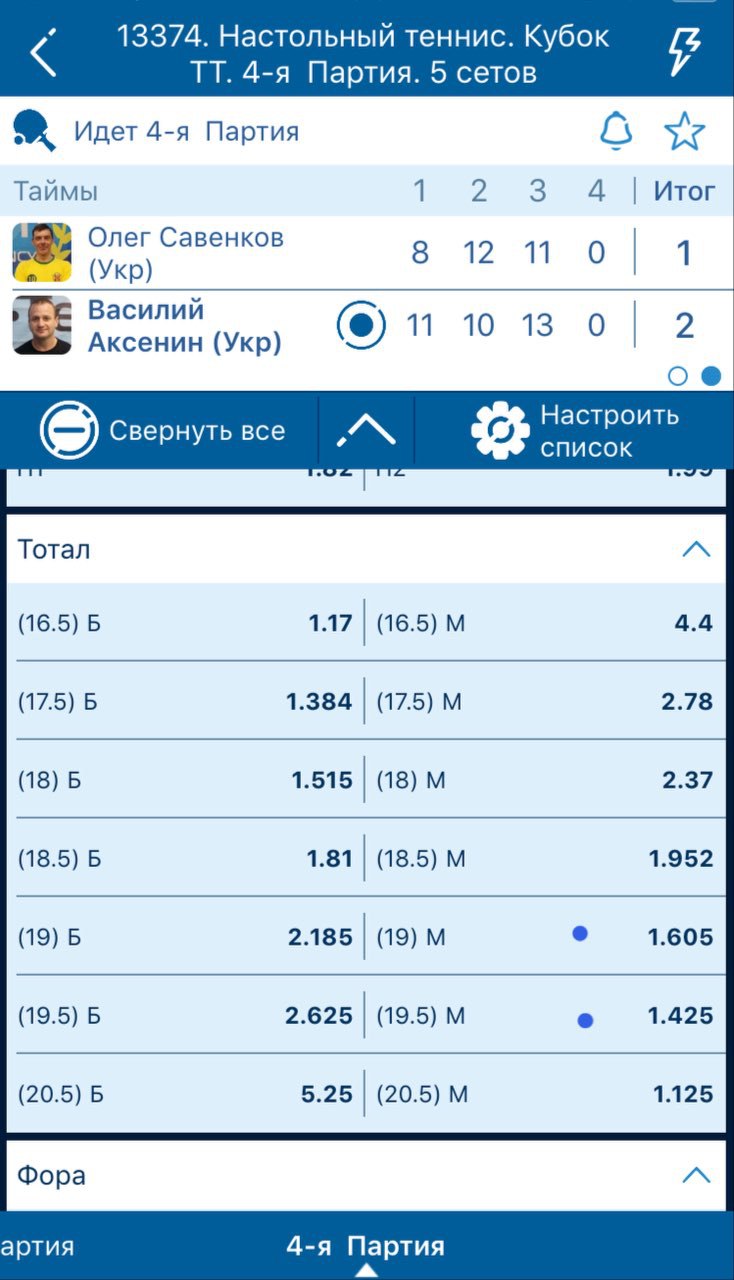The height and width of the screenshot is (1280, 734).
Task: Switch to the first scoreboard page dot
Action: (x=677, y=376)
